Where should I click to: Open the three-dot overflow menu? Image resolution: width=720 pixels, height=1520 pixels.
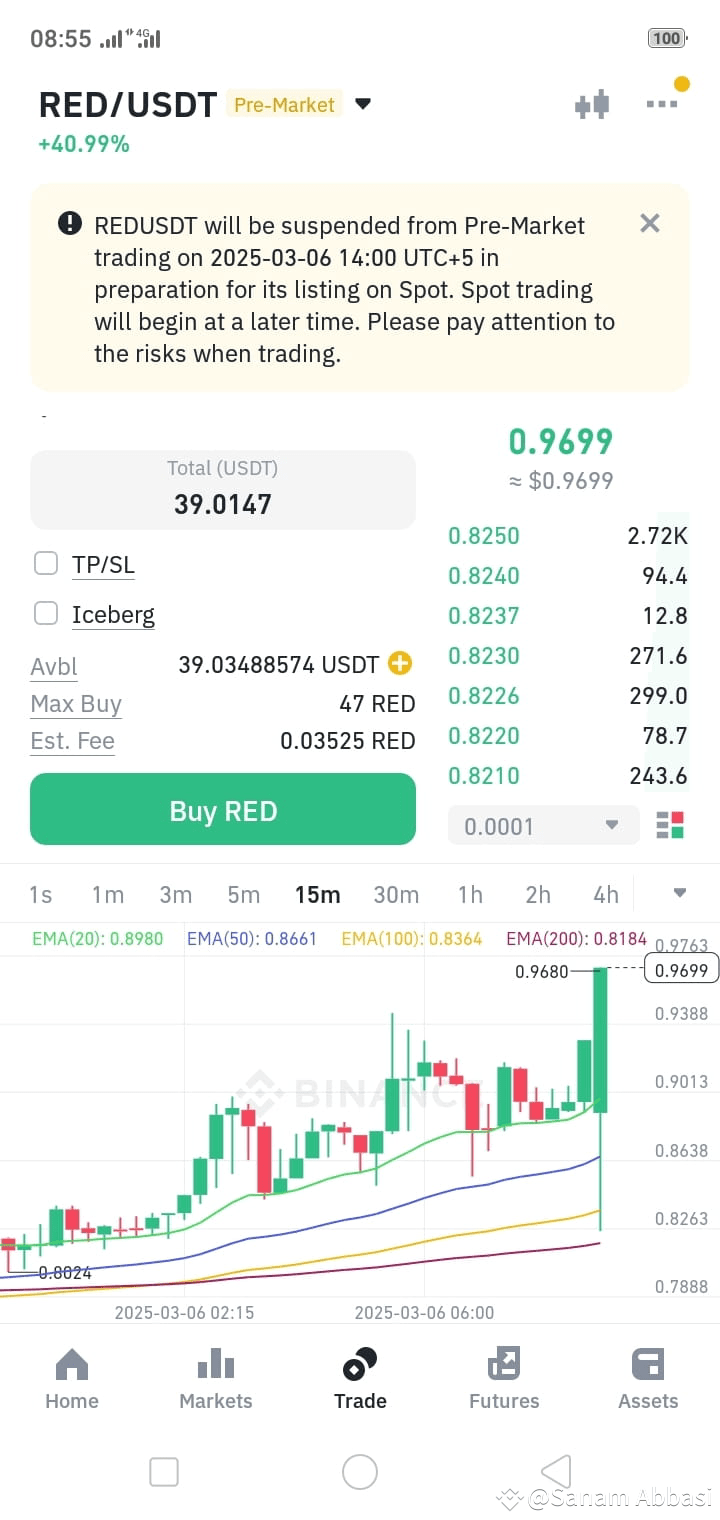coord(662,103)
